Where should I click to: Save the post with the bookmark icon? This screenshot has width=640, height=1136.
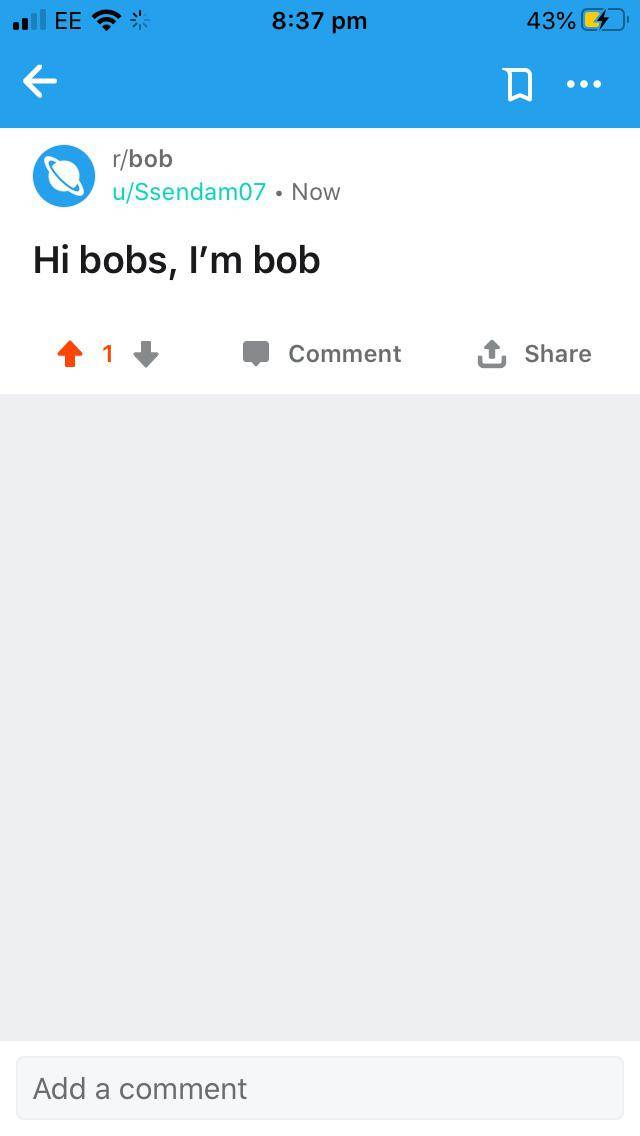[x=518, y=84]
